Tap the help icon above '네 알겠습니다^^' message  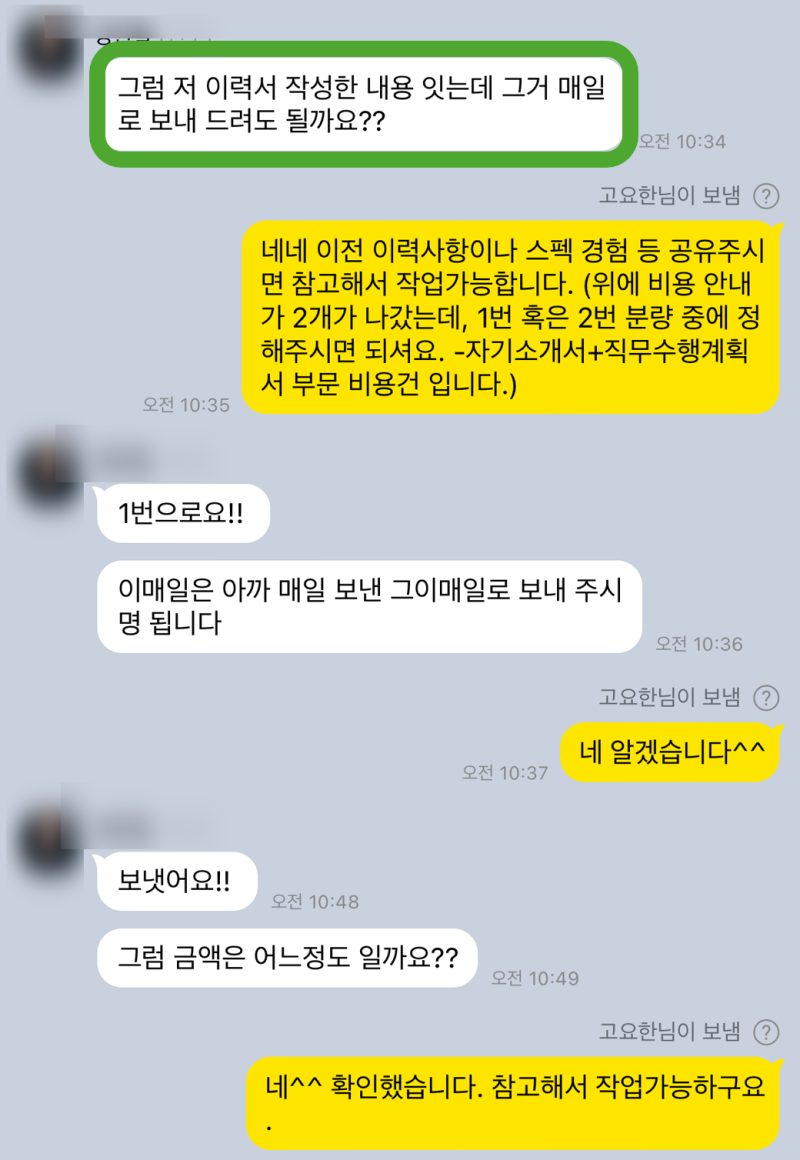766,697
